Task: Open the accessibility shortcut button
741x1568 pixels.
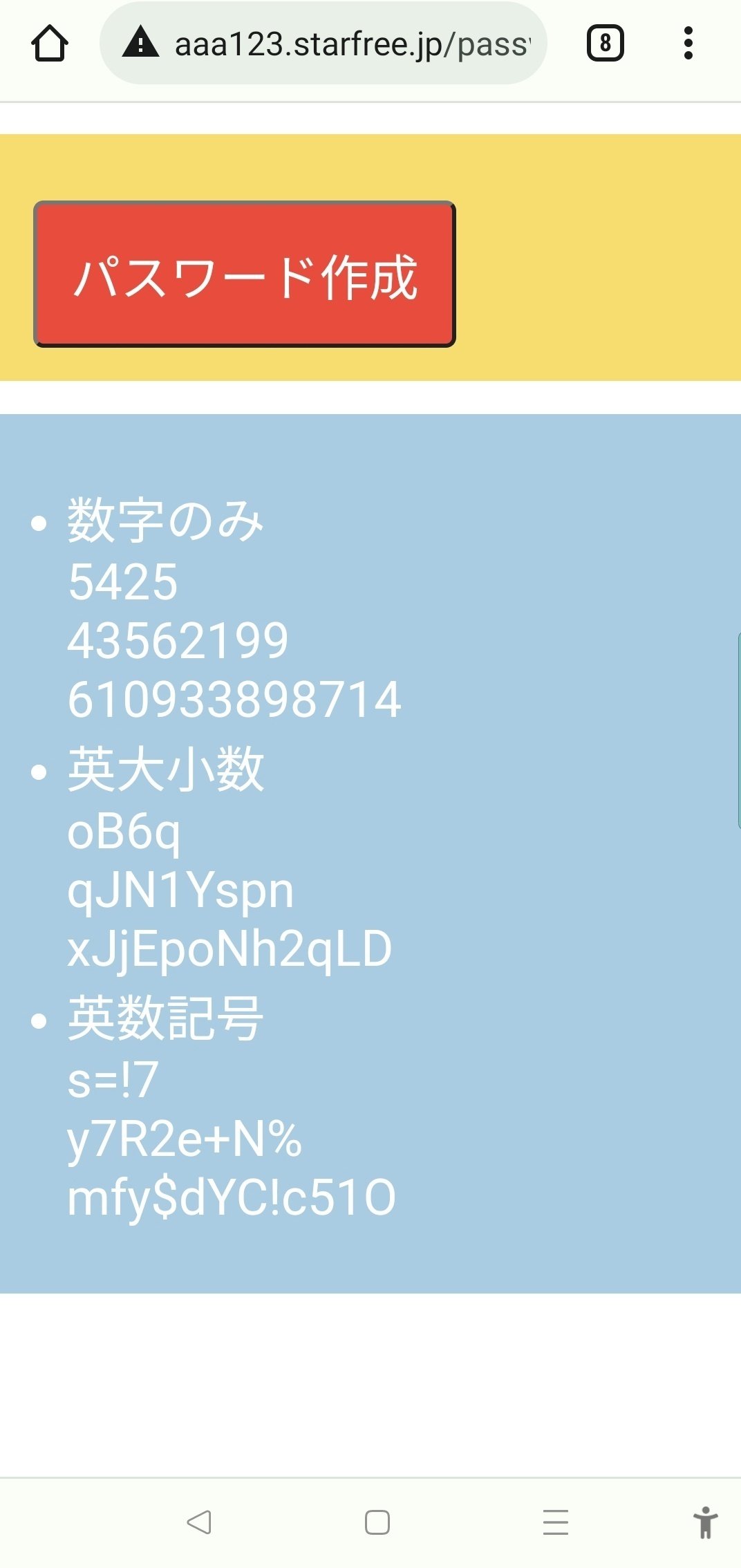Action: tap(705, 1522)
